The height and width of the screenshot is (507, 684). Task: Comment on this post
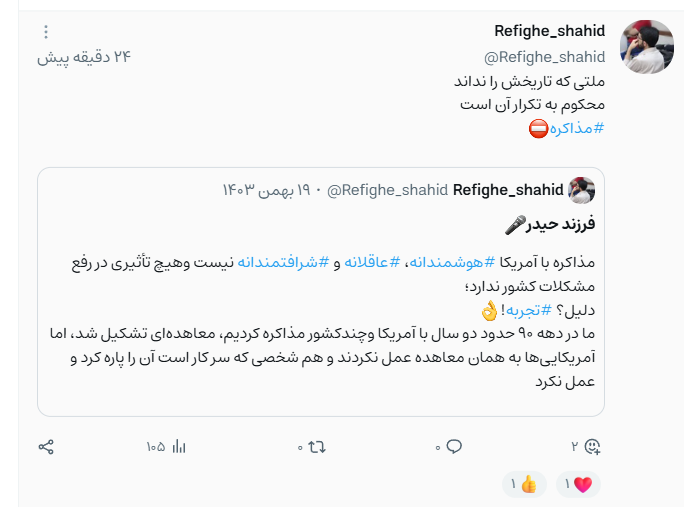[x=449, y=446]
